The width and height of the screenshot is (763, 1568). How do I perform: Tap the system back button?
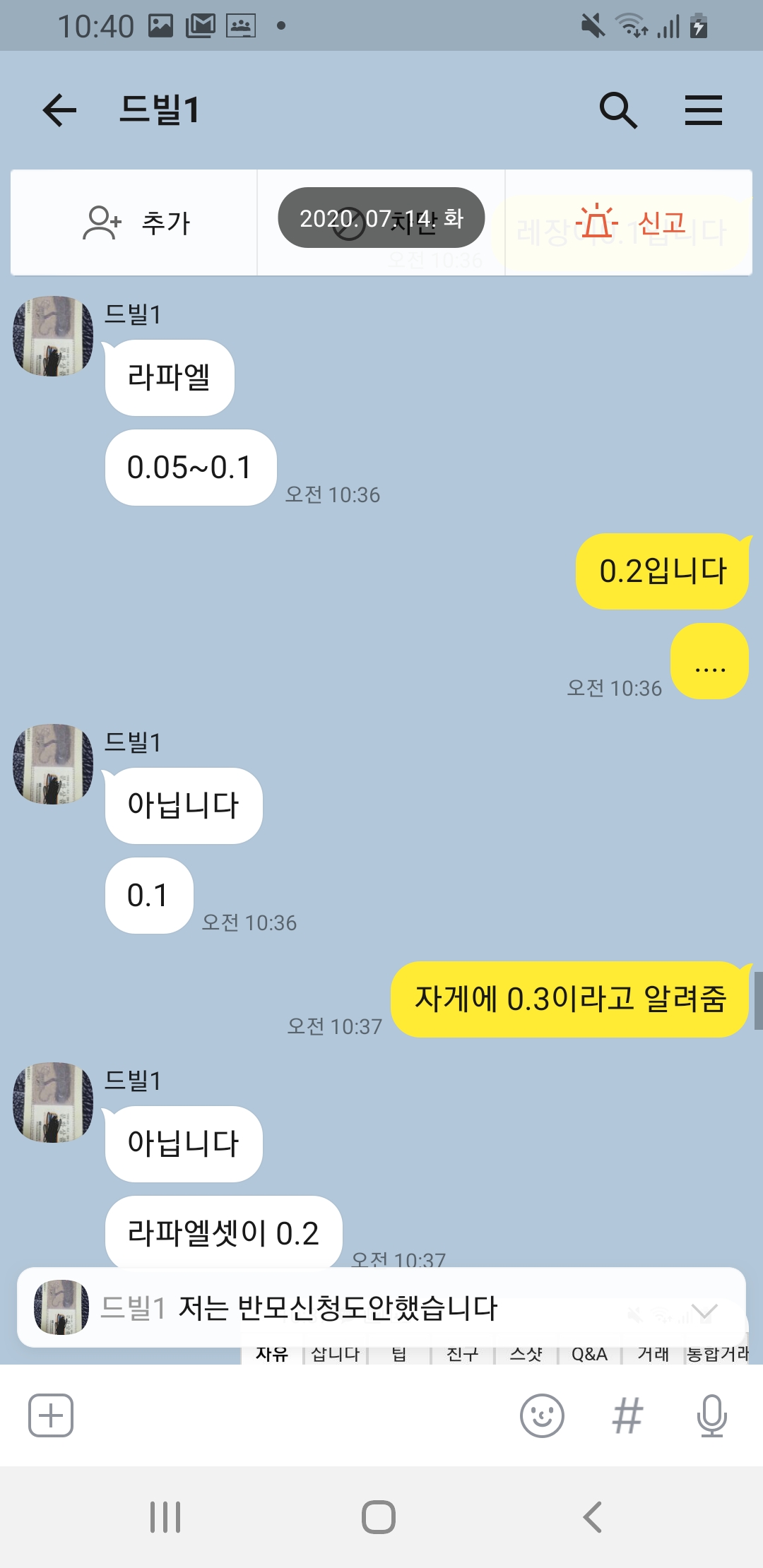point(592,1517)
